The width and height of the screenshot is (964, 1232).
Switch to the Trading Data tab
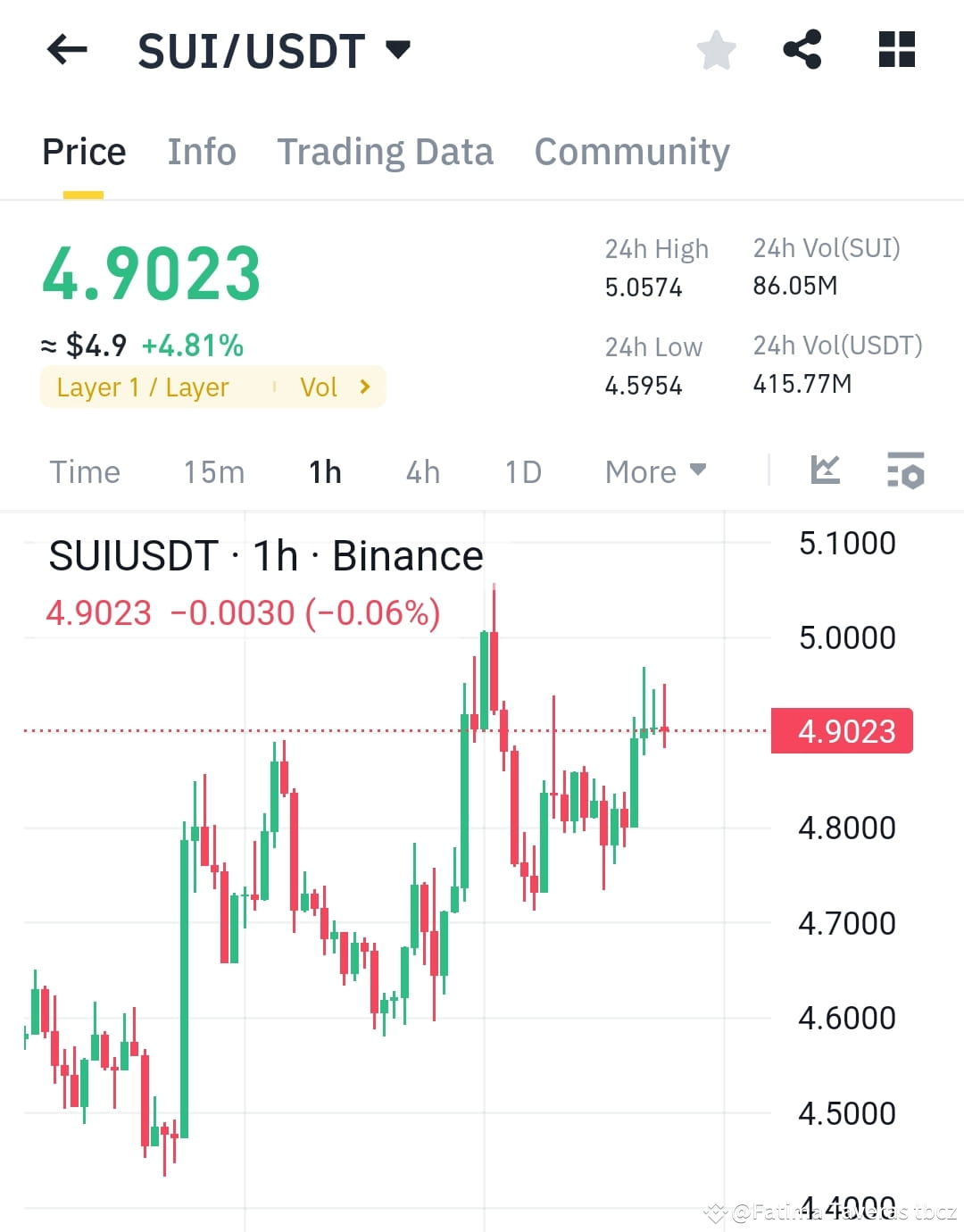pos(386,152)
